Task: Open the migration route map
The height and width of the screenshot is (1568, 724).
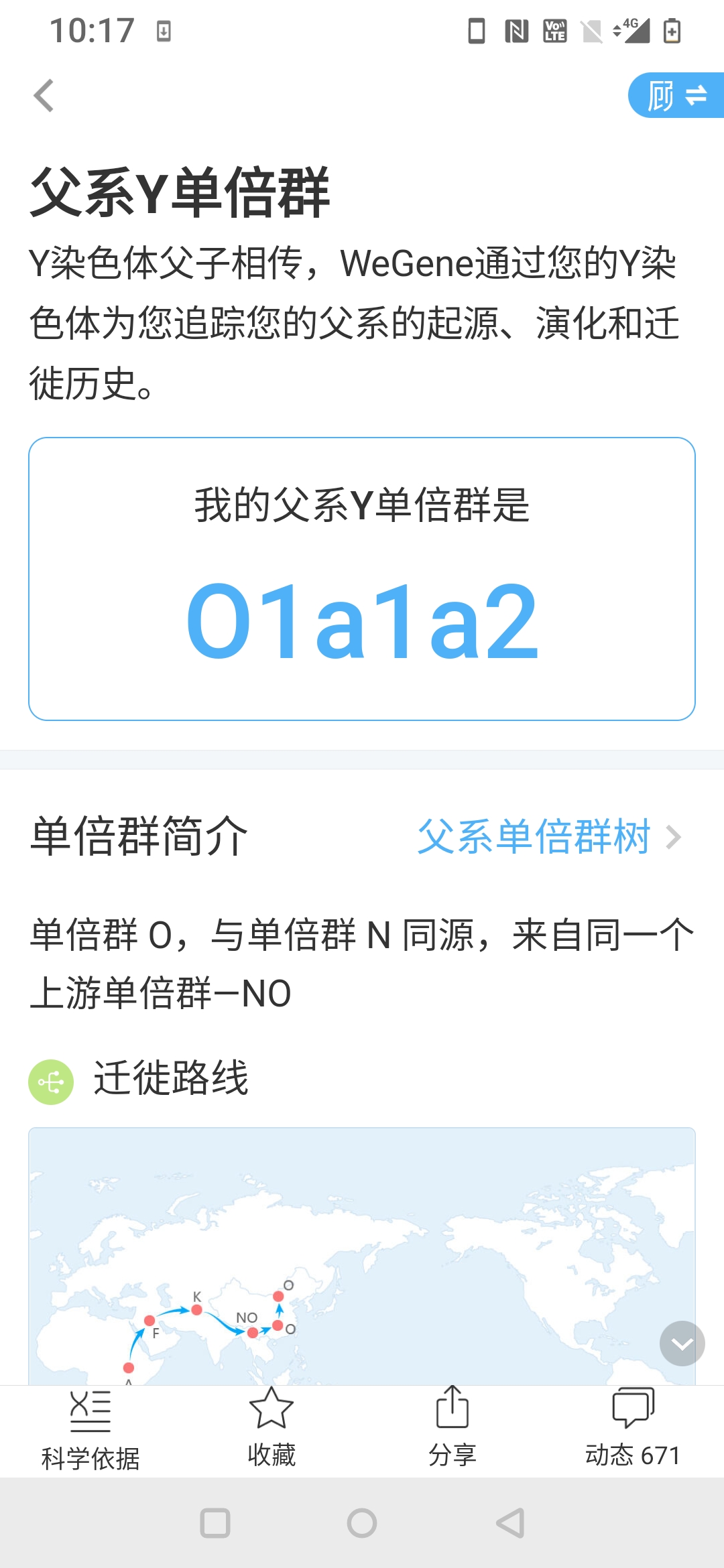Action: [x=362, y=1256]
